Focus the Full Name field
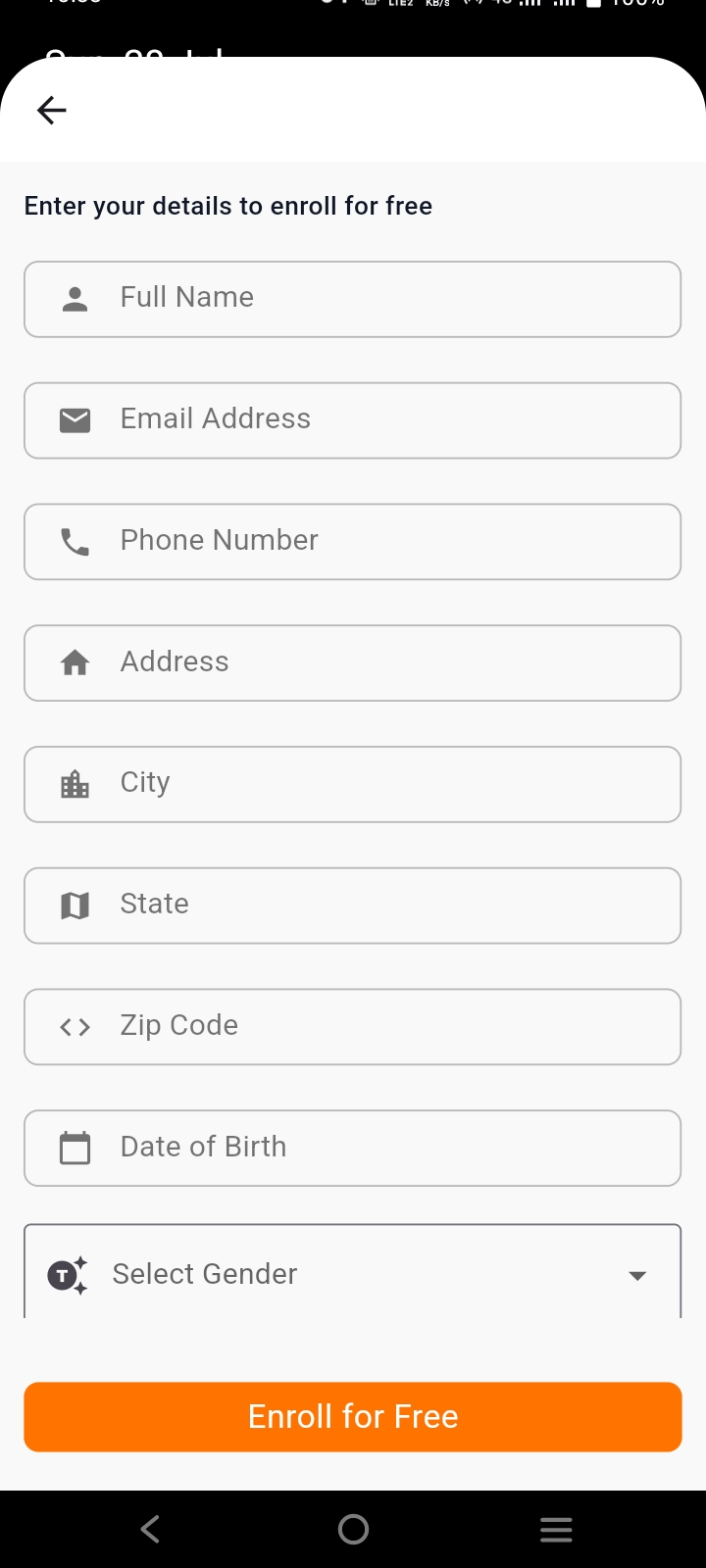Screen dimensions: 706x1568 pos(353,299)
